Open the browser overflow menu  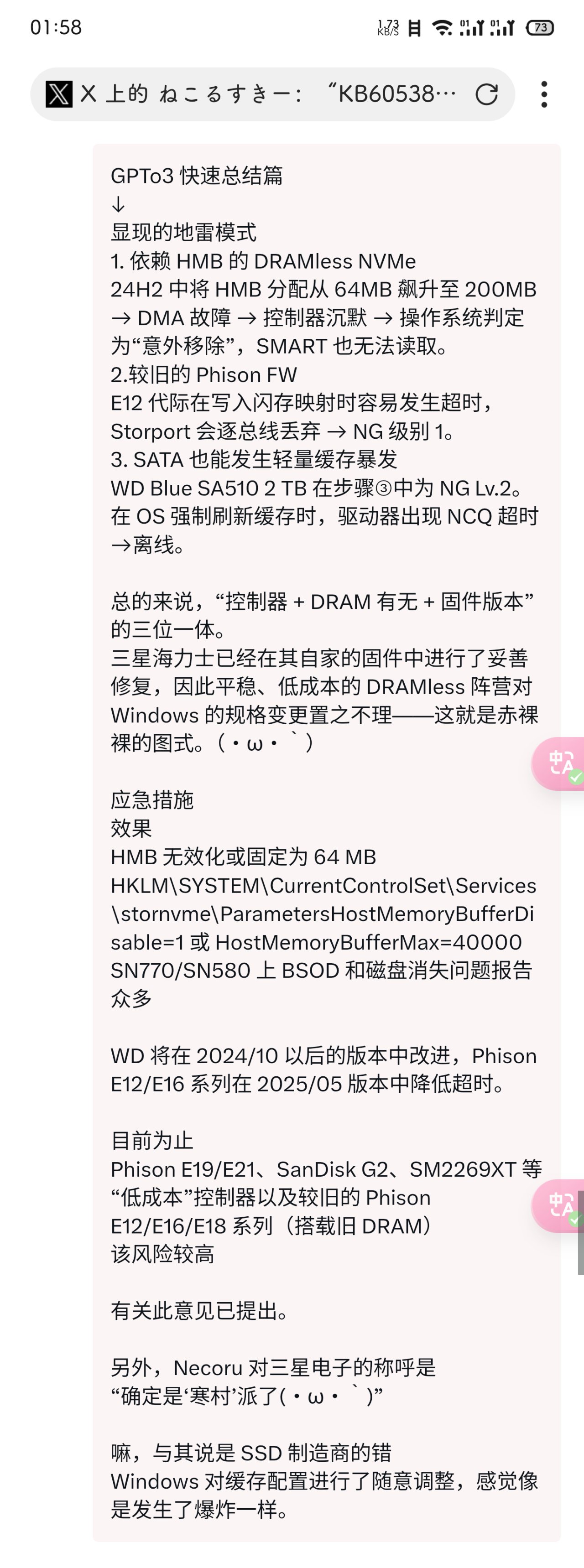(x=544, y=94)
